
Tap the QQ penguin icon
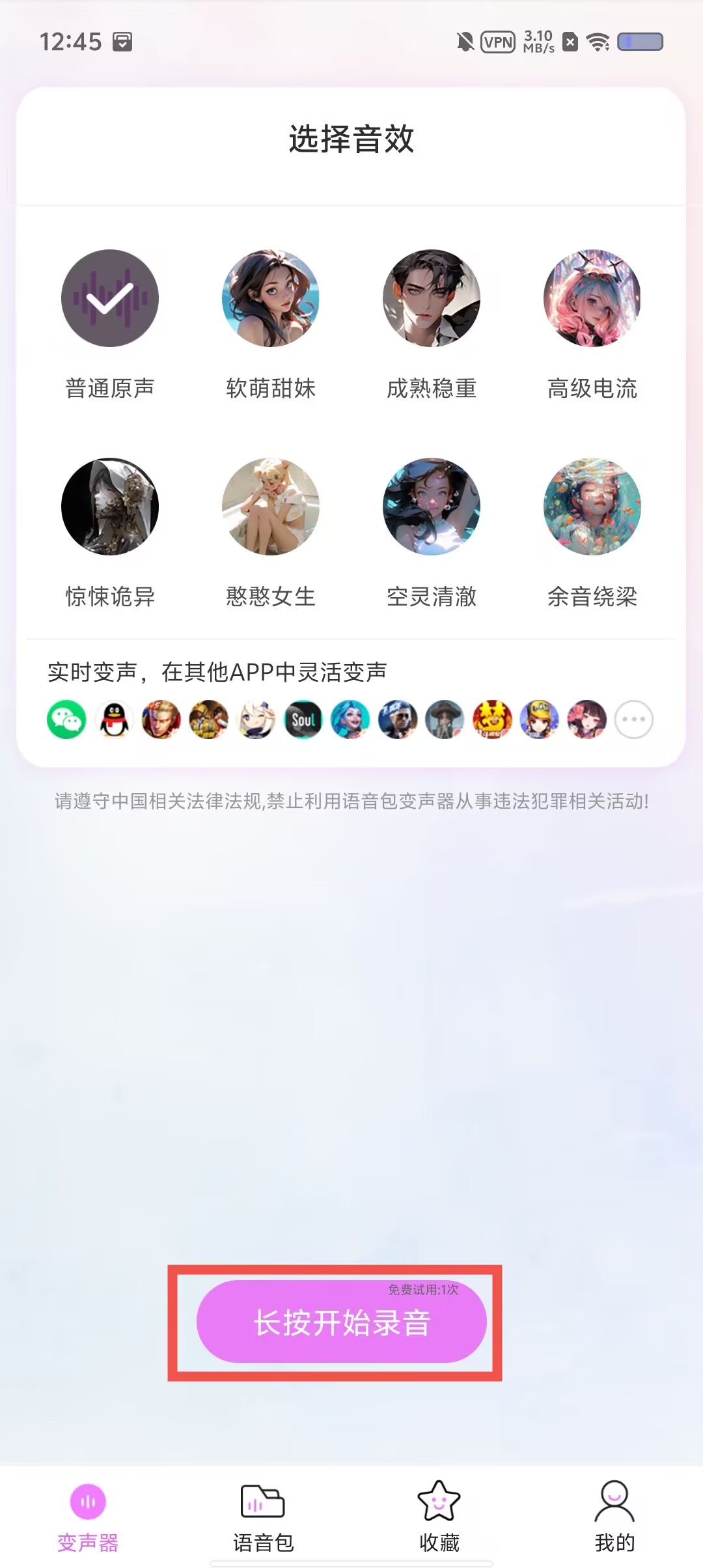(x=114, y=720)
